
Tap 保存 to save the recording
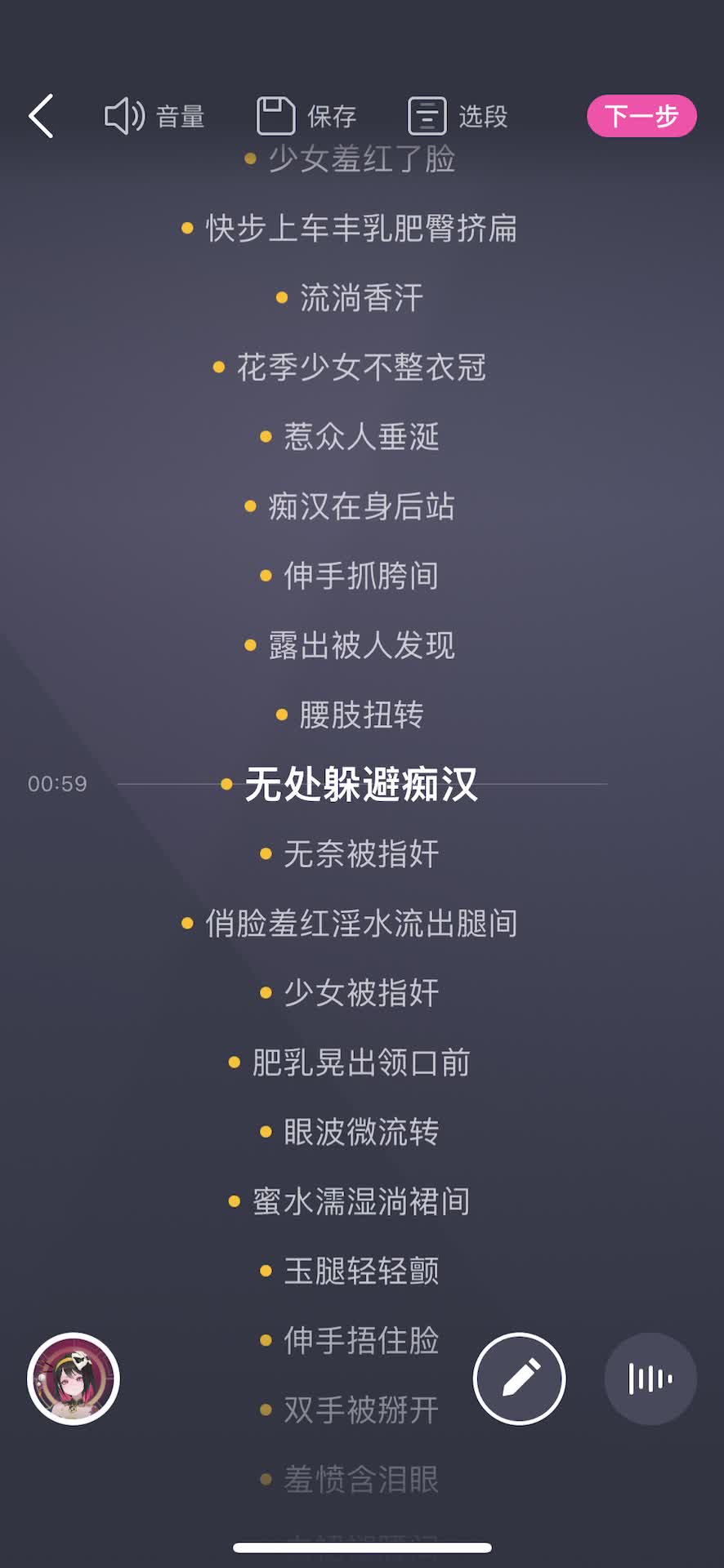(x=306, y=116)
